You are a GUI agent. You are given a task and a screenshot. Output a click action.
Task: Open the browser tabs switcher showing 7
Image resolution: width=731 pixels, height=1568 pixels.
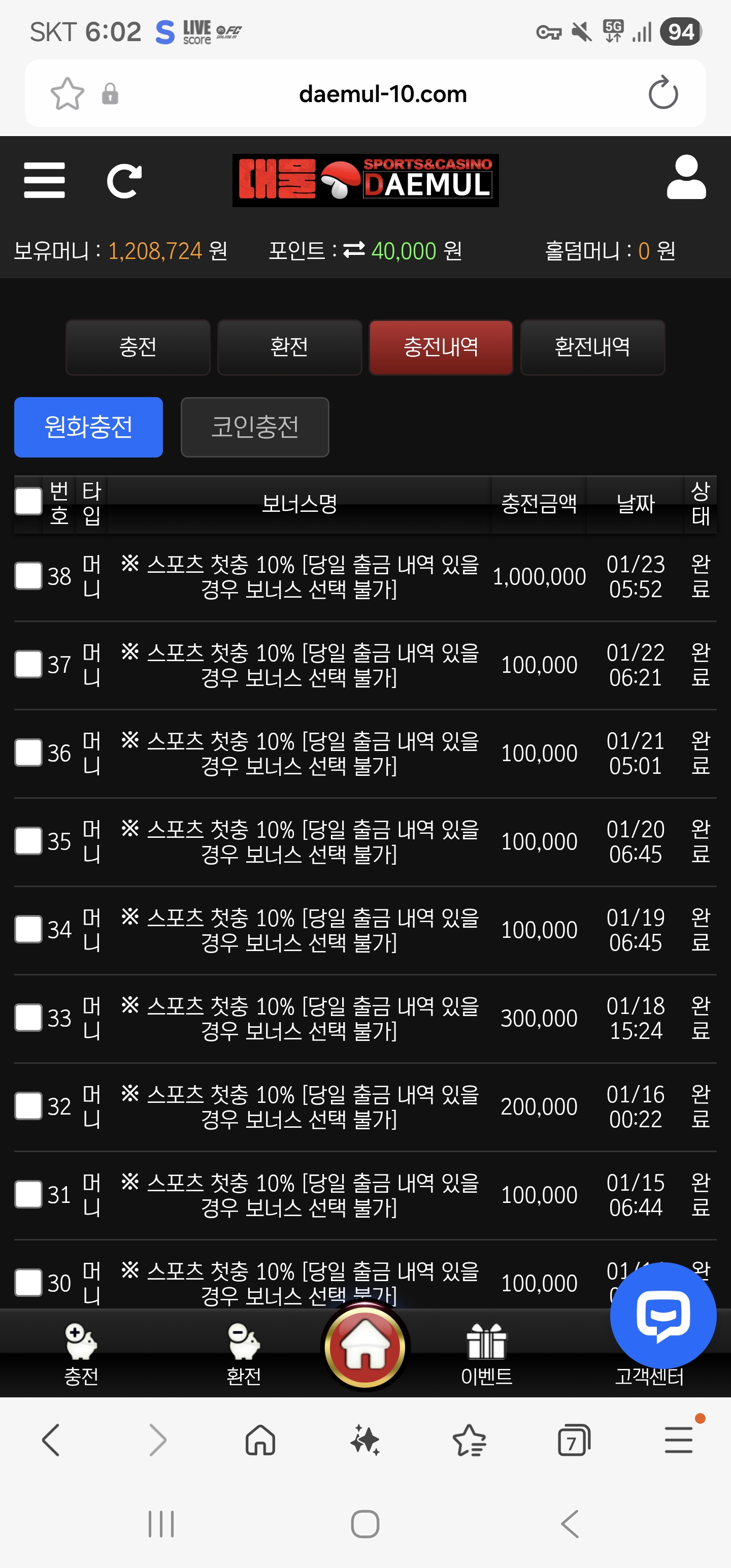coord(574,1440)
